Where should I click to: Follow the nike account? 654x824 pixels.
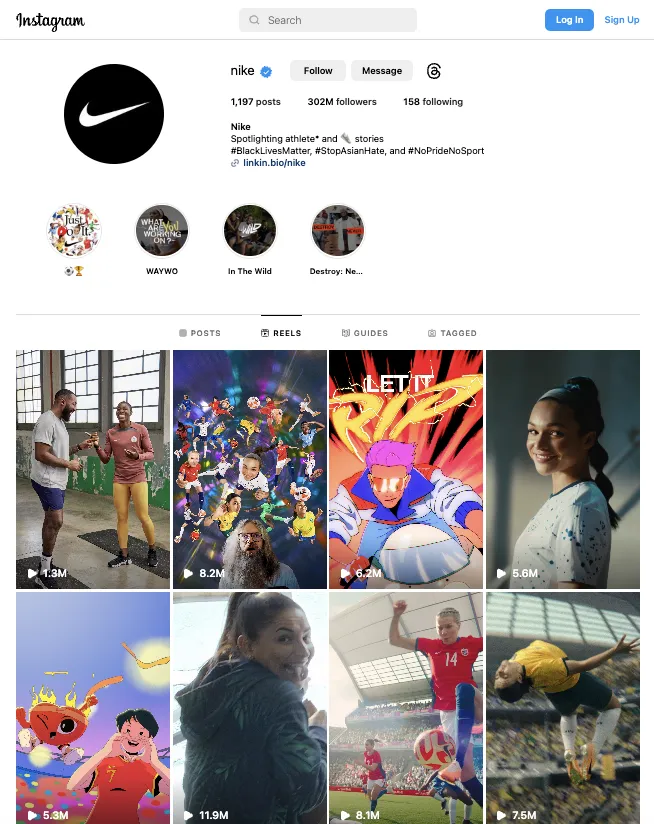coord(318,71)
